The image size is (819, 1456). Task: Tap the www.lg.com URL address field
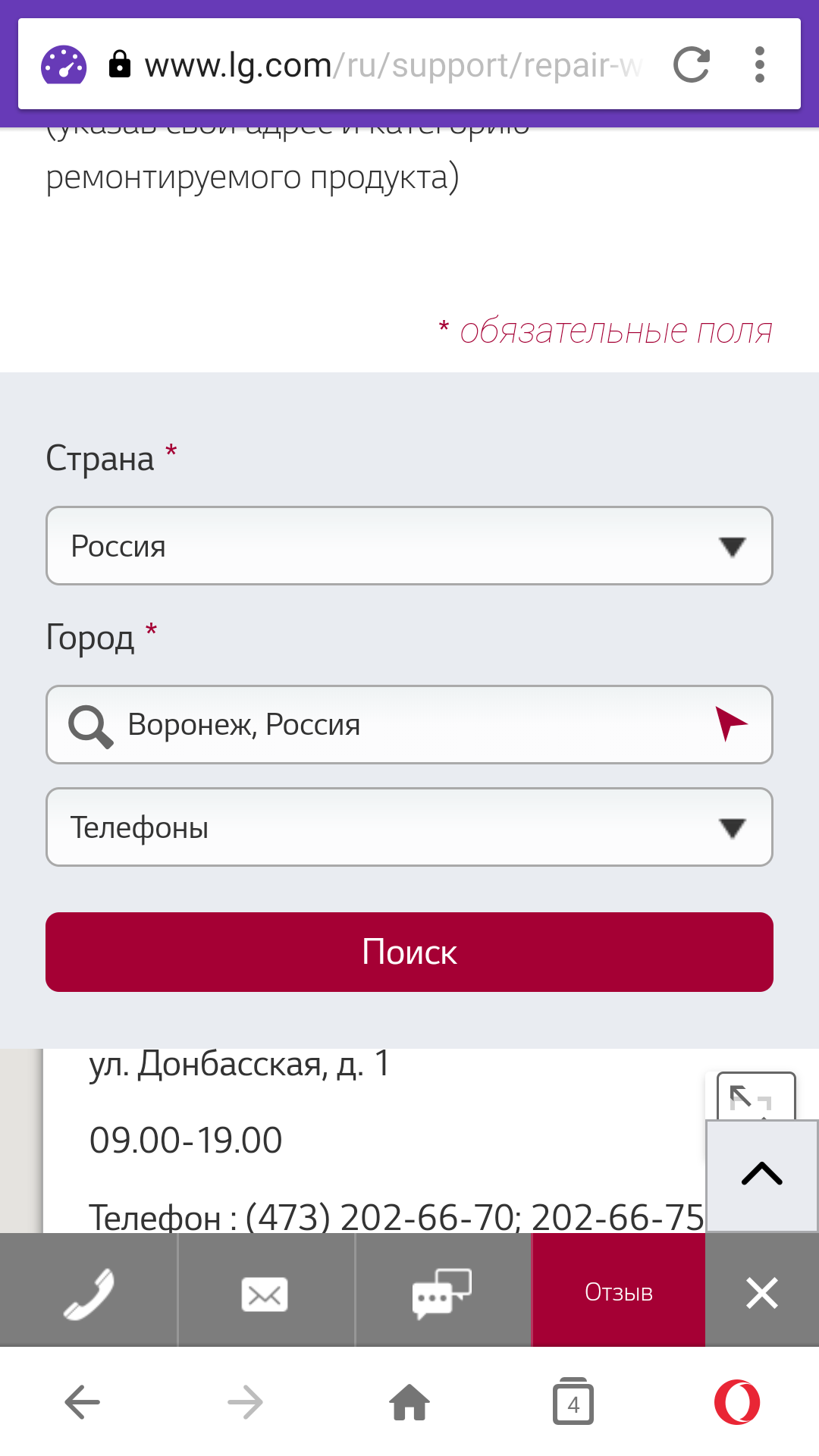click(x=393, y=65)
